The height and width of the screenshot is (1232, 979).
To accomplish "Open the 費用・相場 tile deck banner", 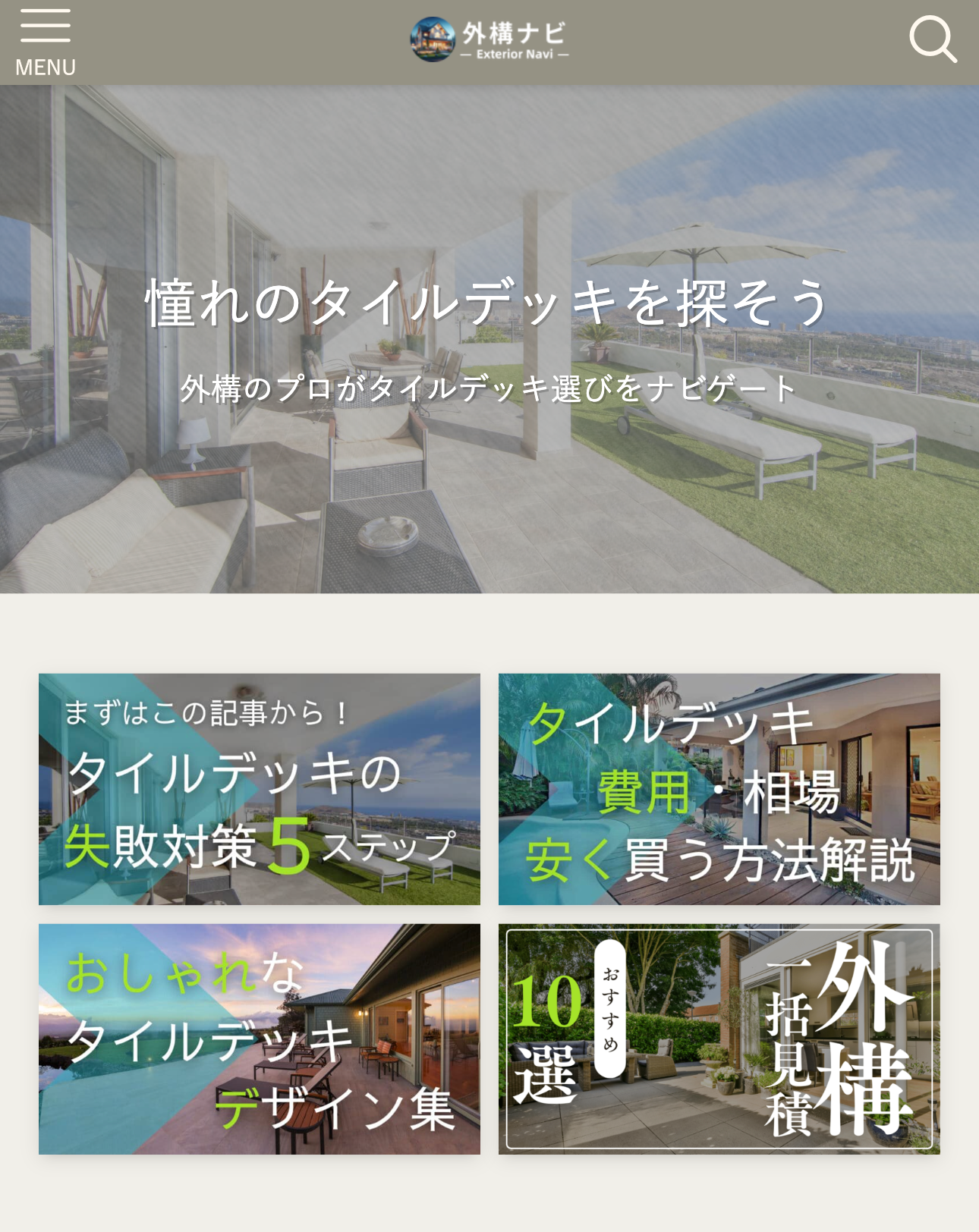I will 719,789.
